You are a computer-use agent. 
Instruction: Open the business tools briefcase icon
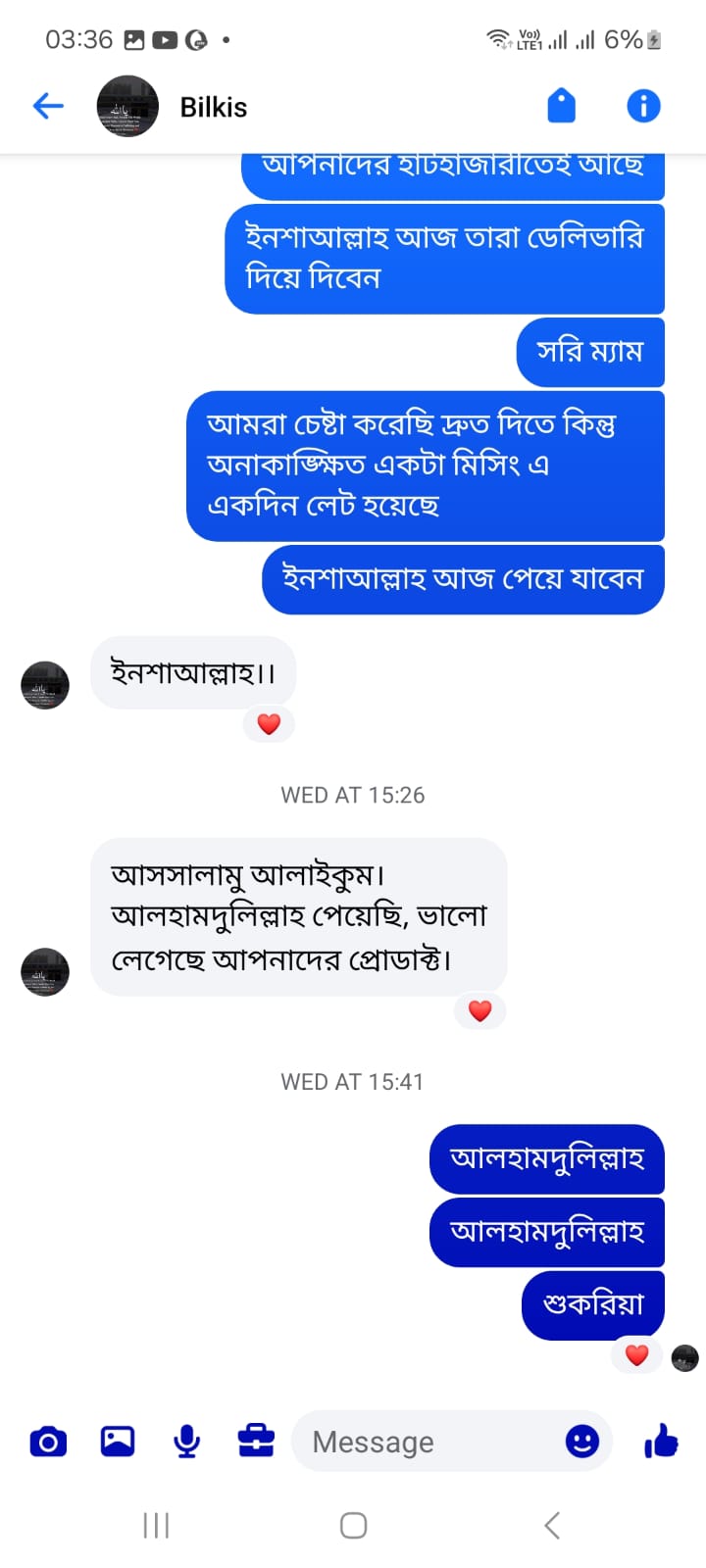(256, 1442)
